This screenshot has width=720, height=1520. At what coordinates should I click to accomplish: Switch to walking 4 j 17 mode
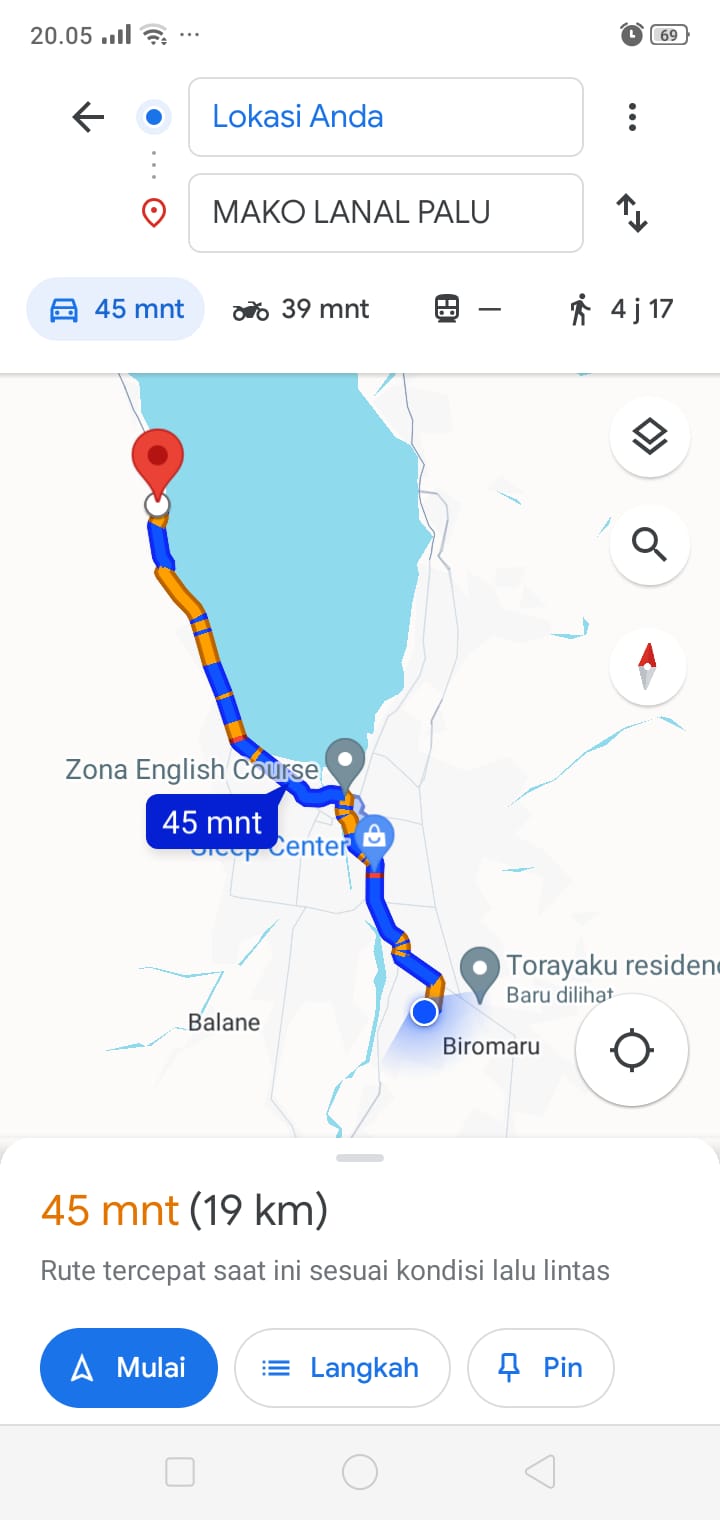tap(619, 309)
